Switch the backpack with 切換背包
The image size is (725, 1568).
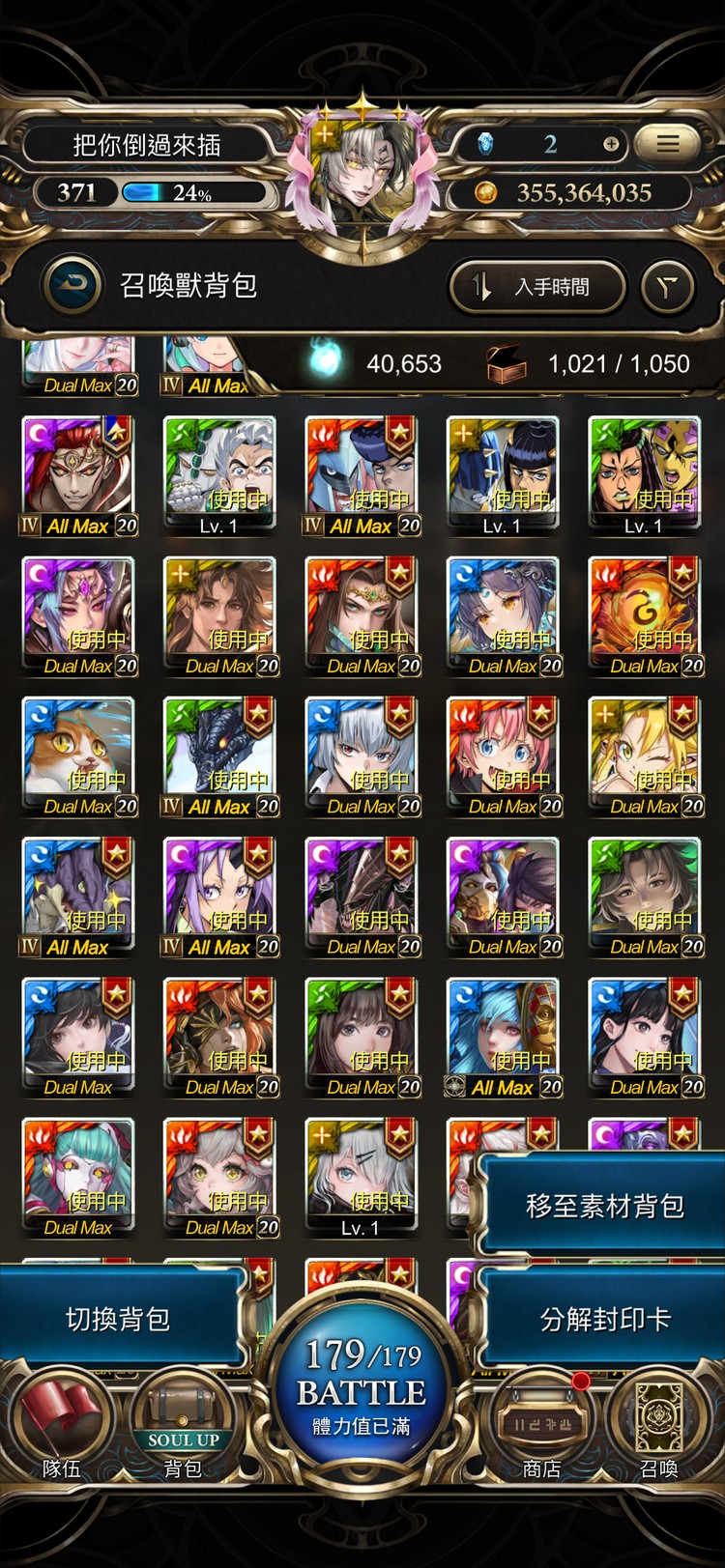click(118, 1319)
